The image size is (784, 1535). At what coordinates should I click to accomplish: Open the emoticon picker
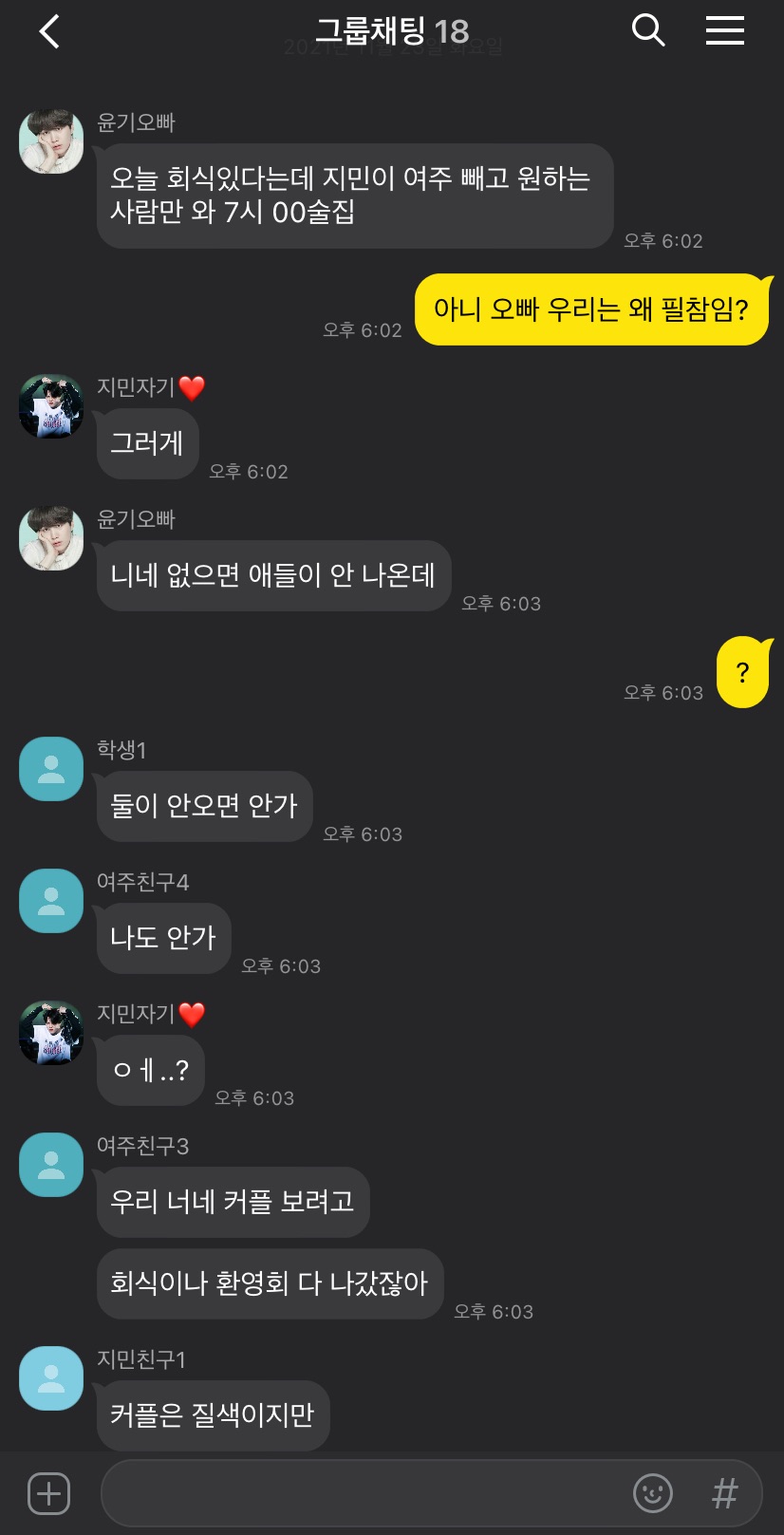coord(653,1493)
